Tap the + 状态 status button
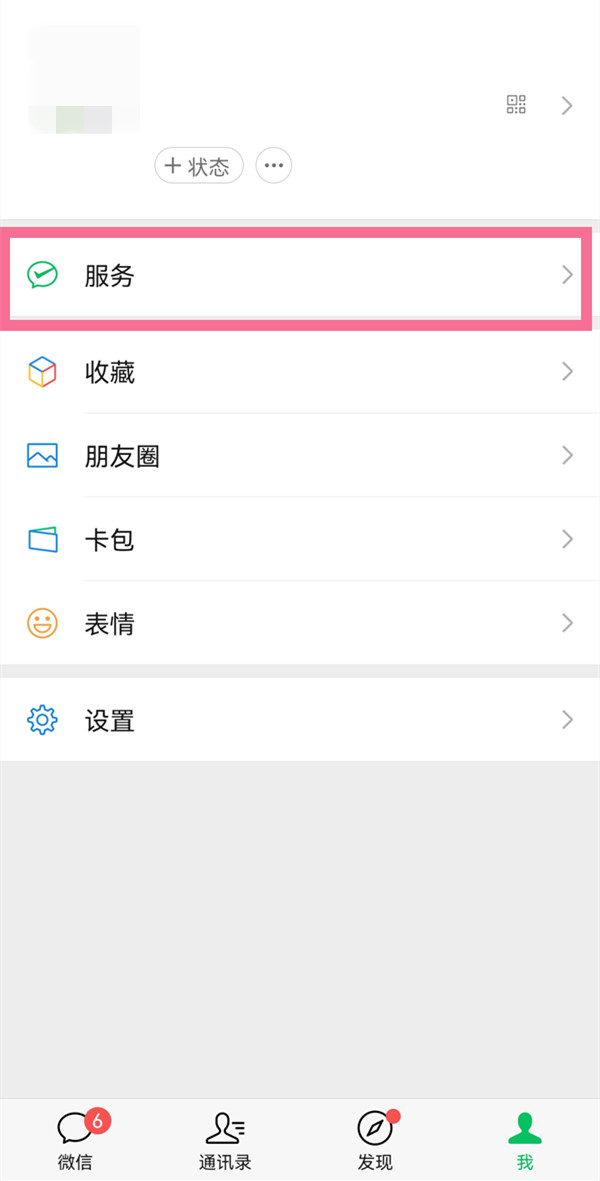This screenshot has width=600, height=1181. coord(199,166)
